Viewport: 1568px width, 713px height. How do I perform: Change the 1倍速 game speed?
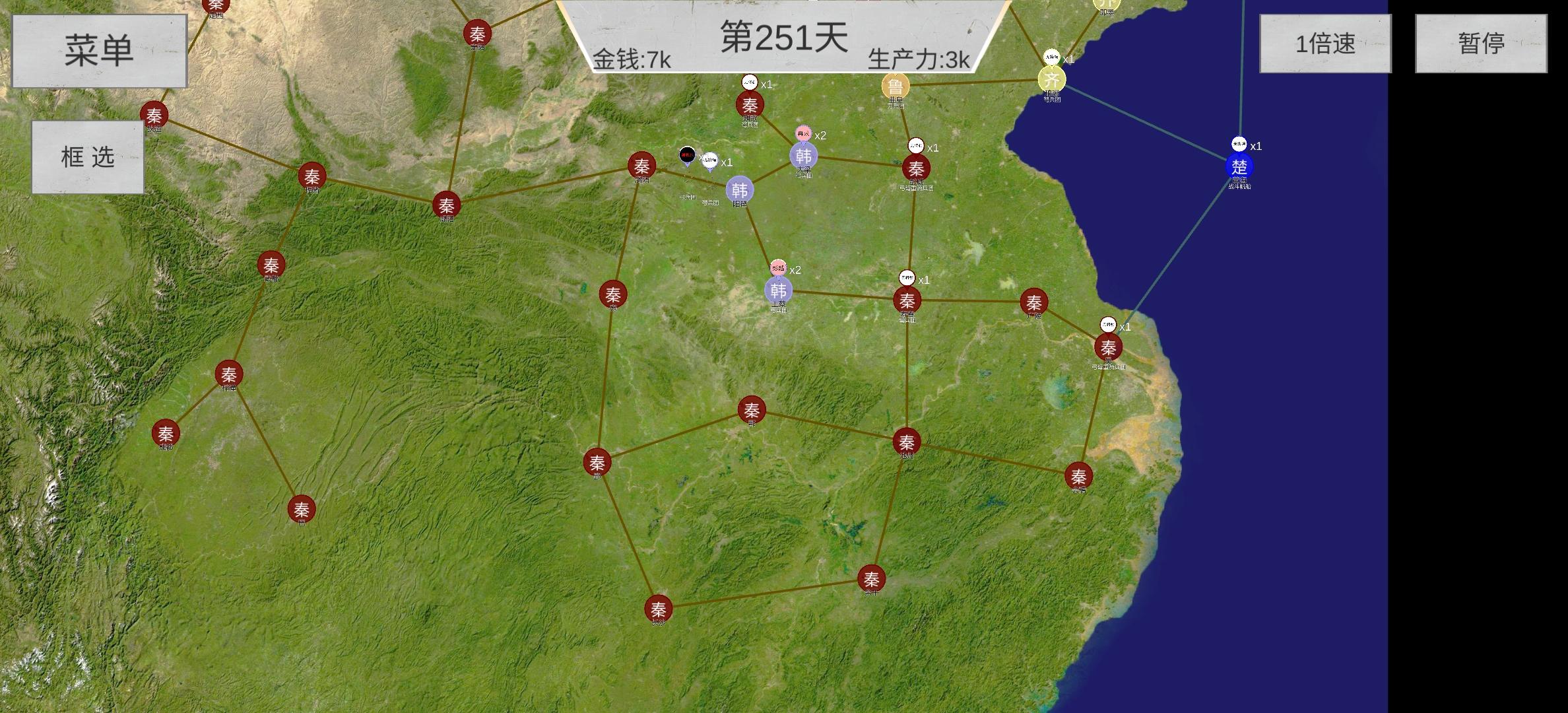[1324, 44]
